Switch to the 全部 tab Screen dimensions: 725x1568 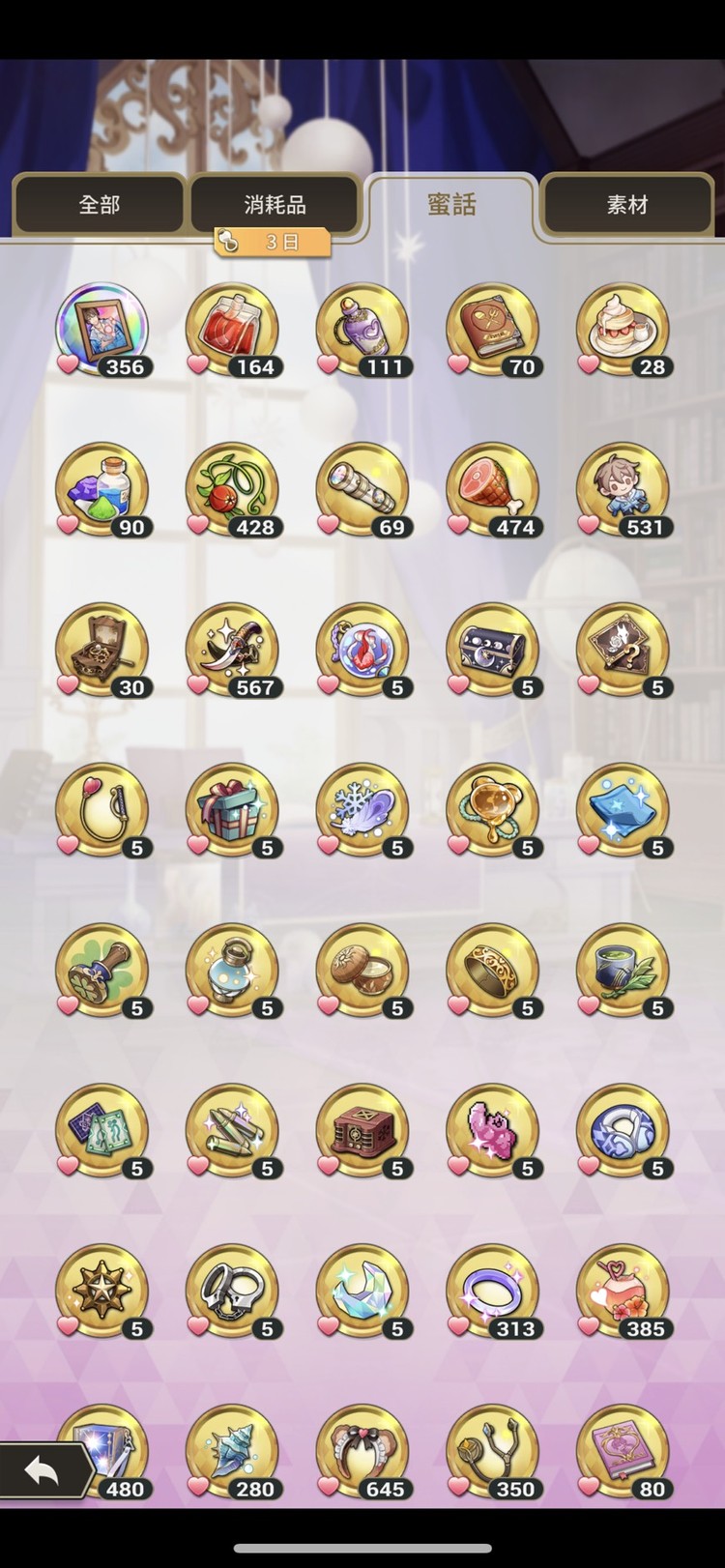(x=99, y=204)
